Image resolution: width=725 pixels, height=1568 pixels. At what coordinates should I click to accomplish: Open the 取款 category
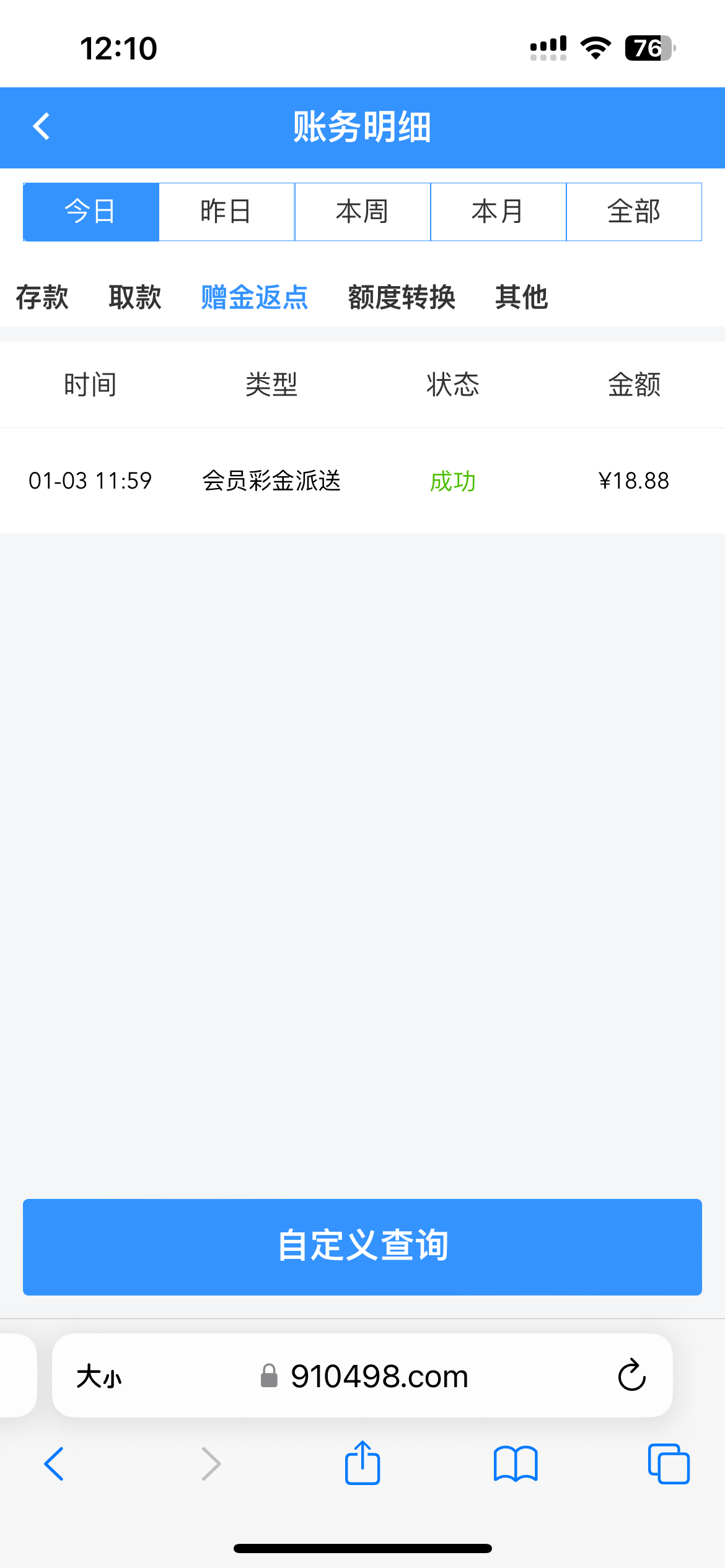pos(135,297)
